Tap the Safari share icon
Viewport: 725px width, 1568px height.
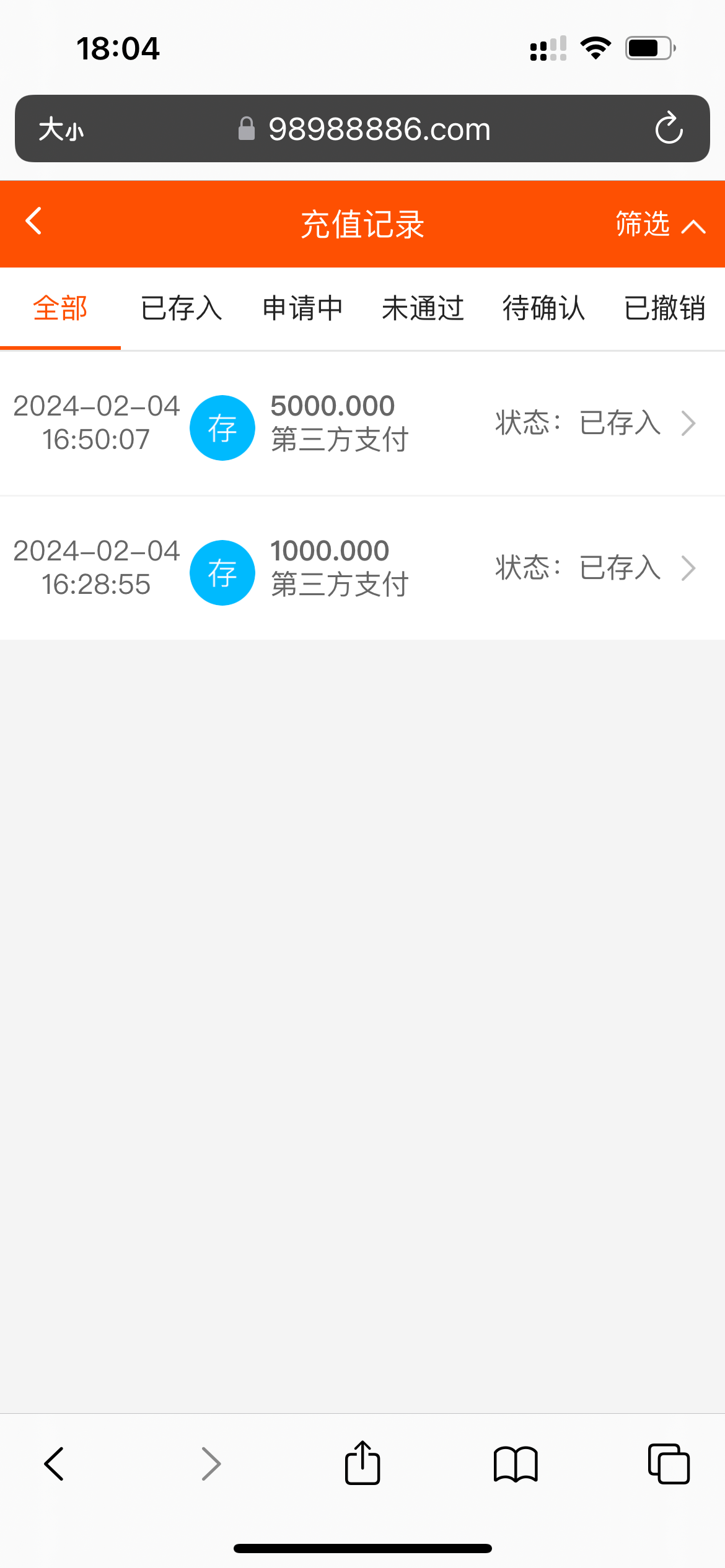pyautogui.click(x=362, y=1463)
